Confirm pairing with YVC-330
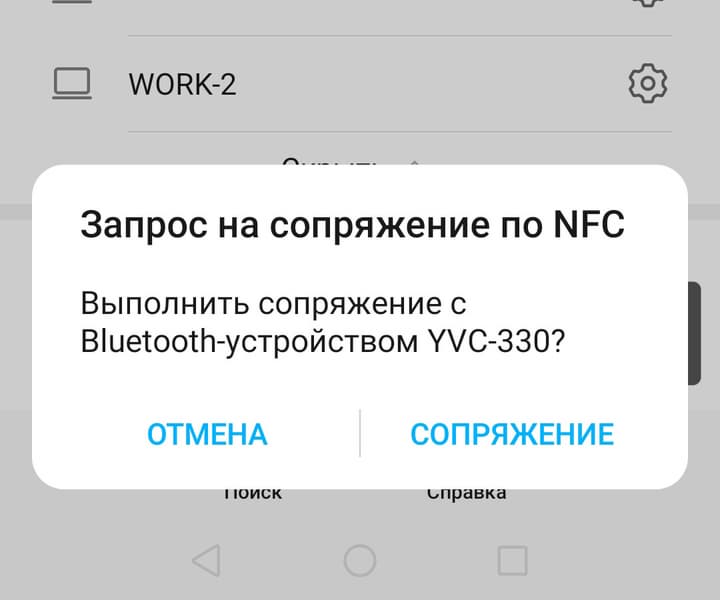This screenshot has width=720, height=600. (x=512, y=434)
